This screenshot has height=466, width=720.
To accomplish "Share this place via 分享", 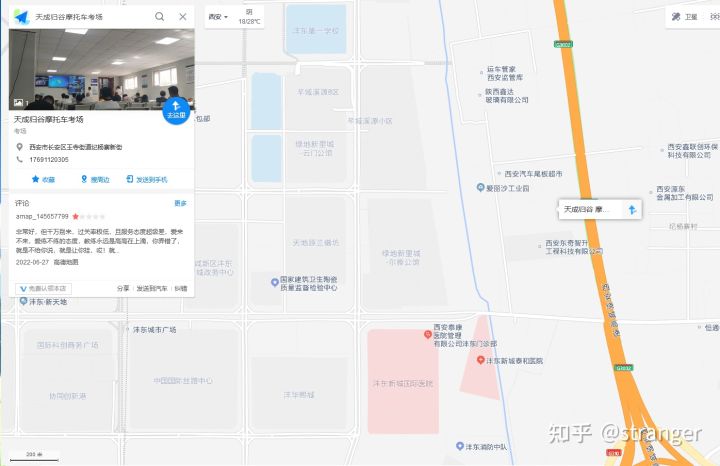I will coord(123,288).
